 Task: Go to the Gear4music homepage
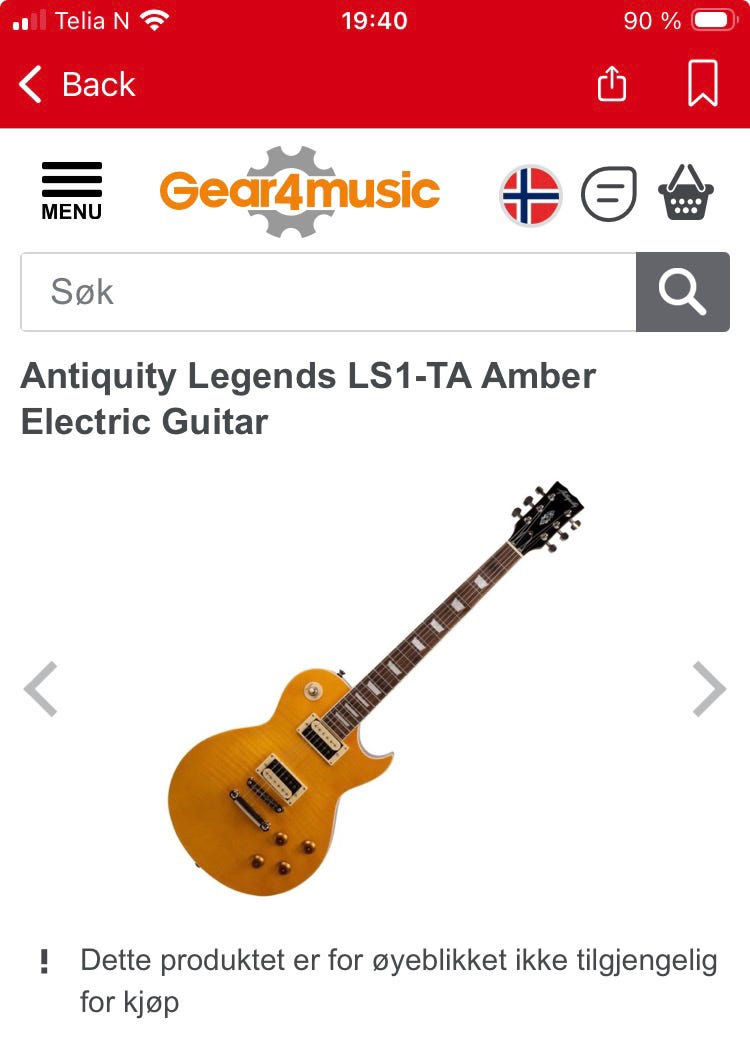(x=299, y=190)
